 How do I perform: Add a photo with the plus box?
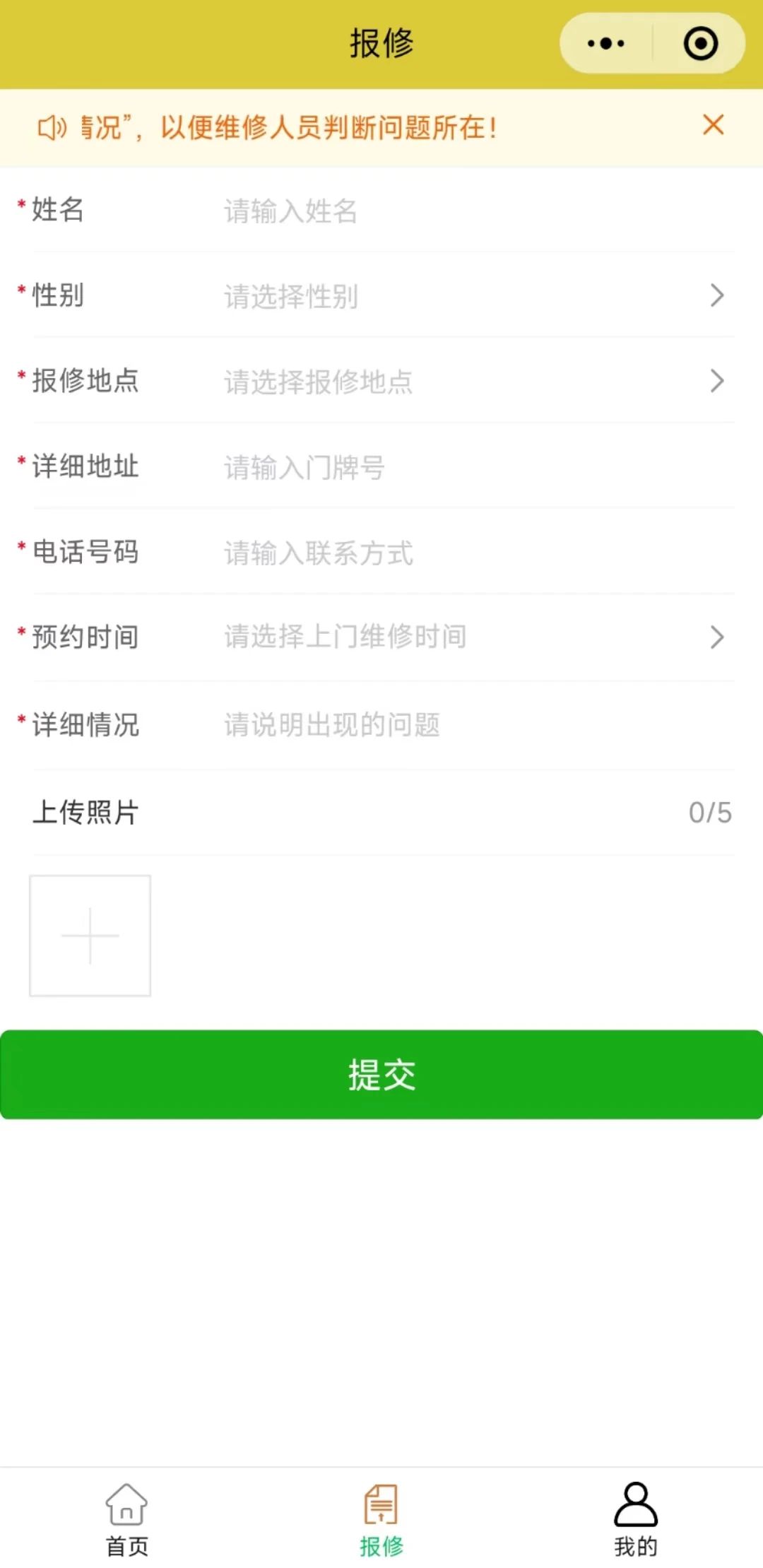point(90,936)
